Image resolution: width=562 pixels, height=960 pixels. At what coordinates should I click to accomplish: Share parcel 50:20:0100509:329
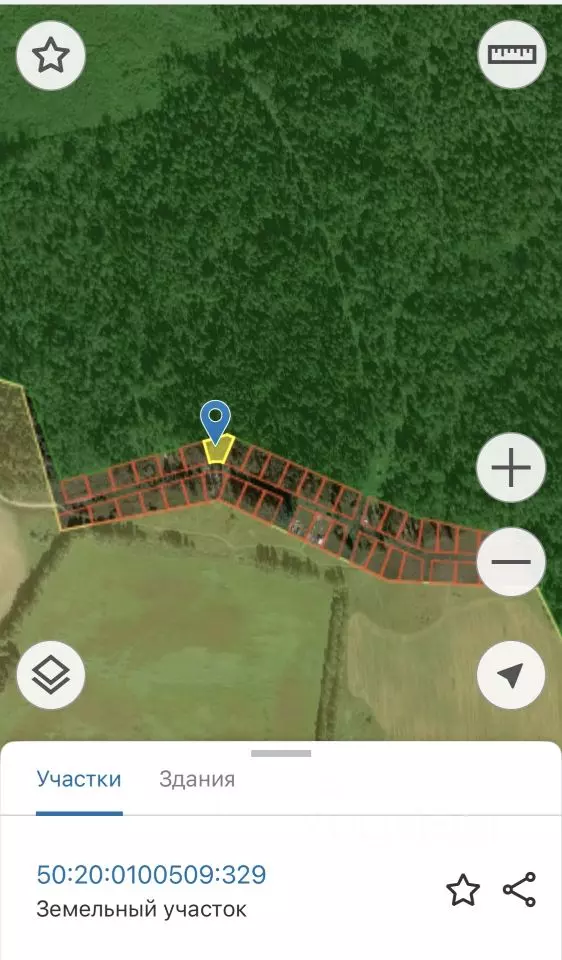click(519, 890)
